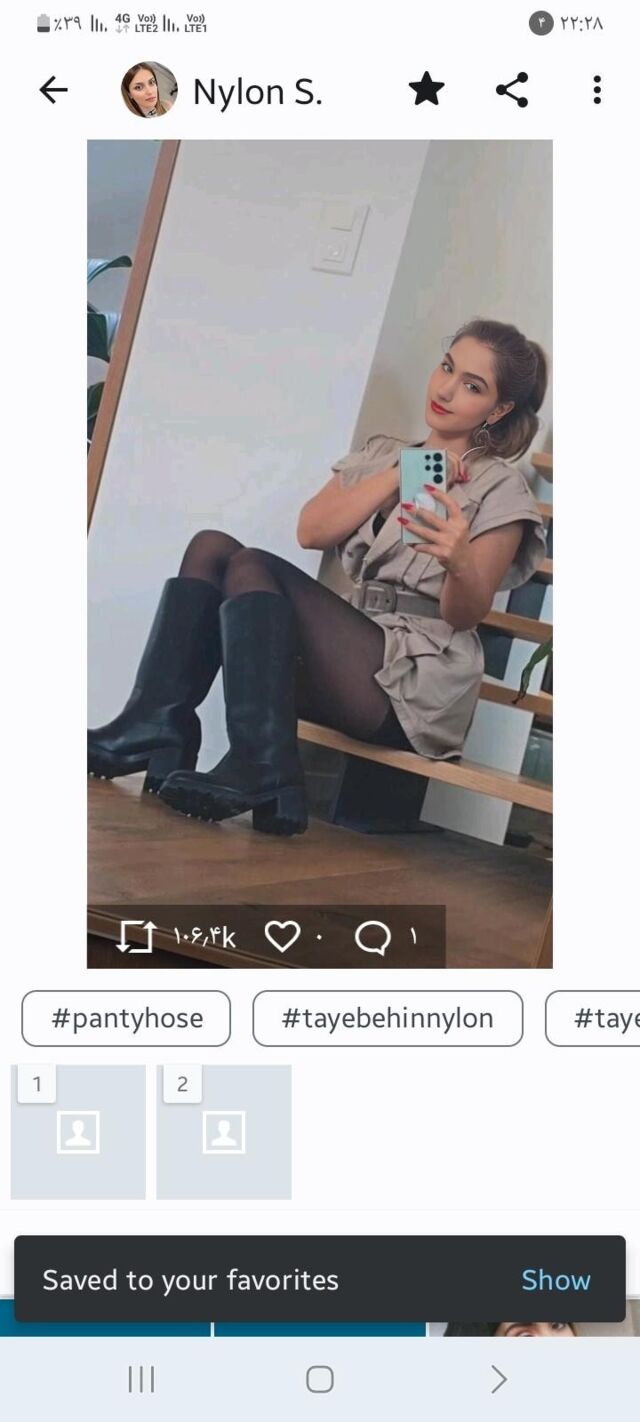
Task: Select the #pantyhose hashtag chip
Action: coord(126,1018)
